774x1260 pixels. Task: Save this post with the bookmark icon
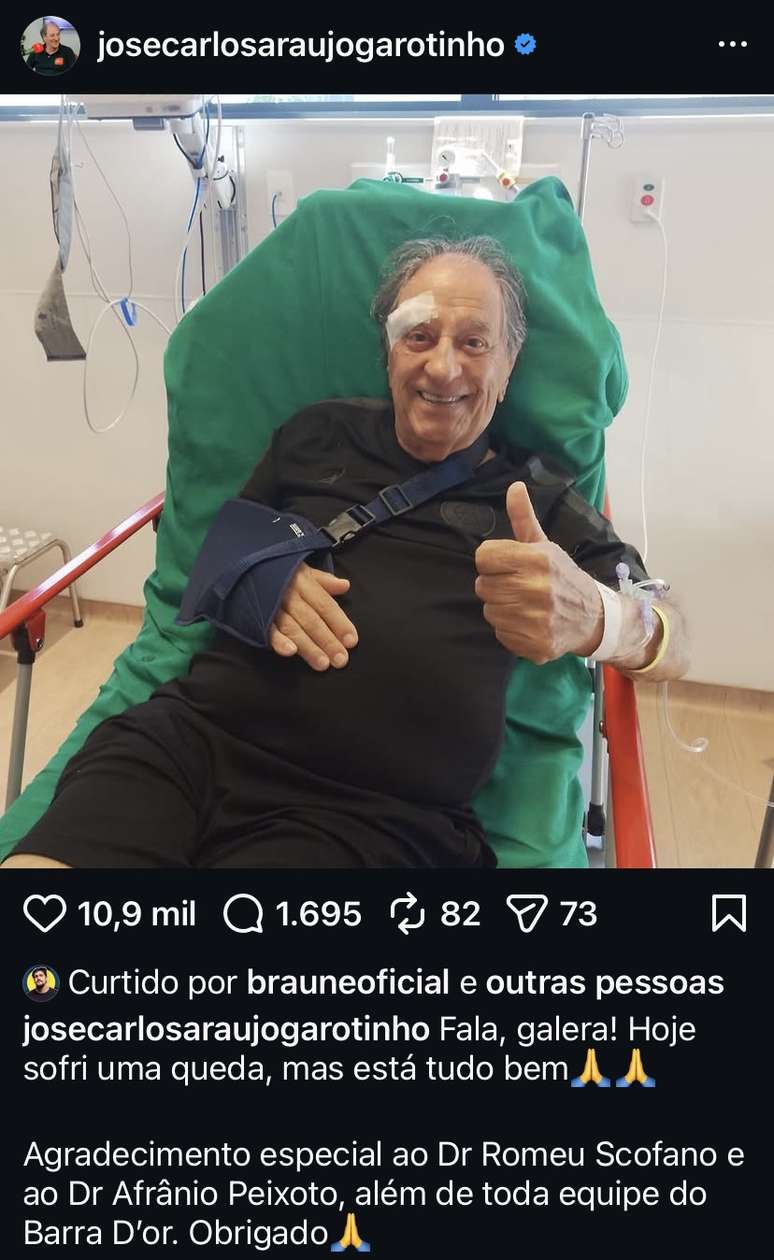point(729,913)
